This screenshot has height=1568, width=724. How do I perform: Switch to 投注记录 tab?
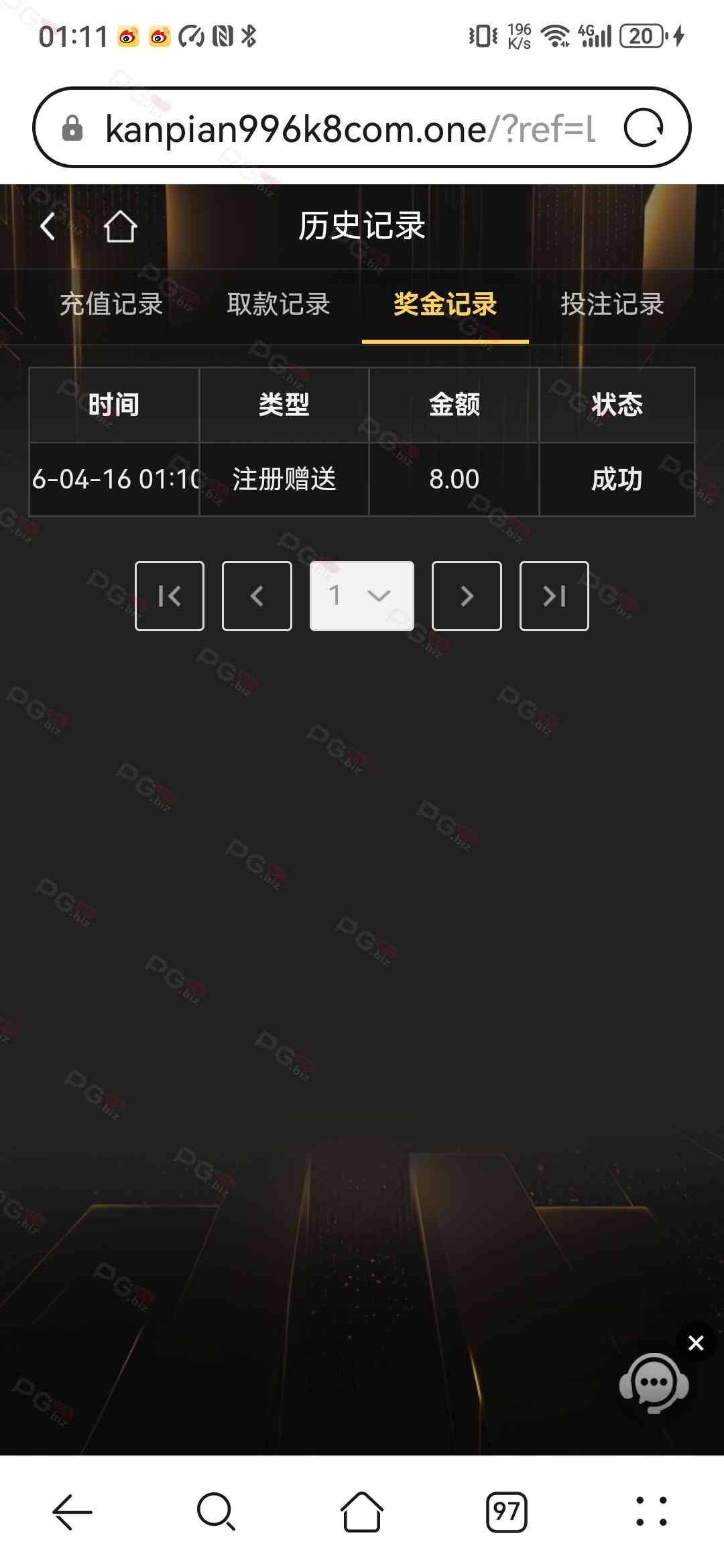(x=612, y=304)
